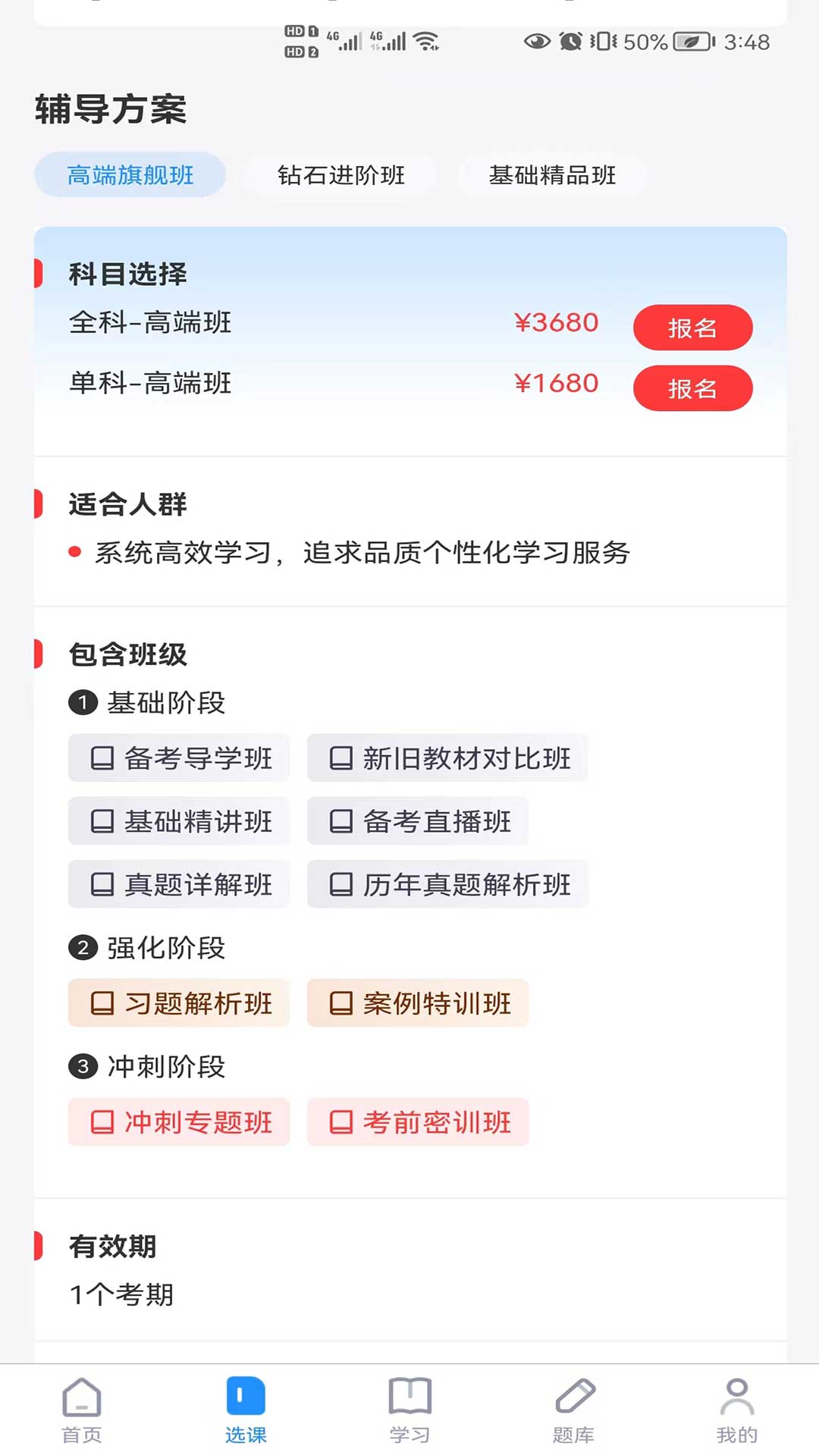Select the 高端旗舰班 plan tab
Screen dimensions: 819x1456
click(x=130, y=175)
